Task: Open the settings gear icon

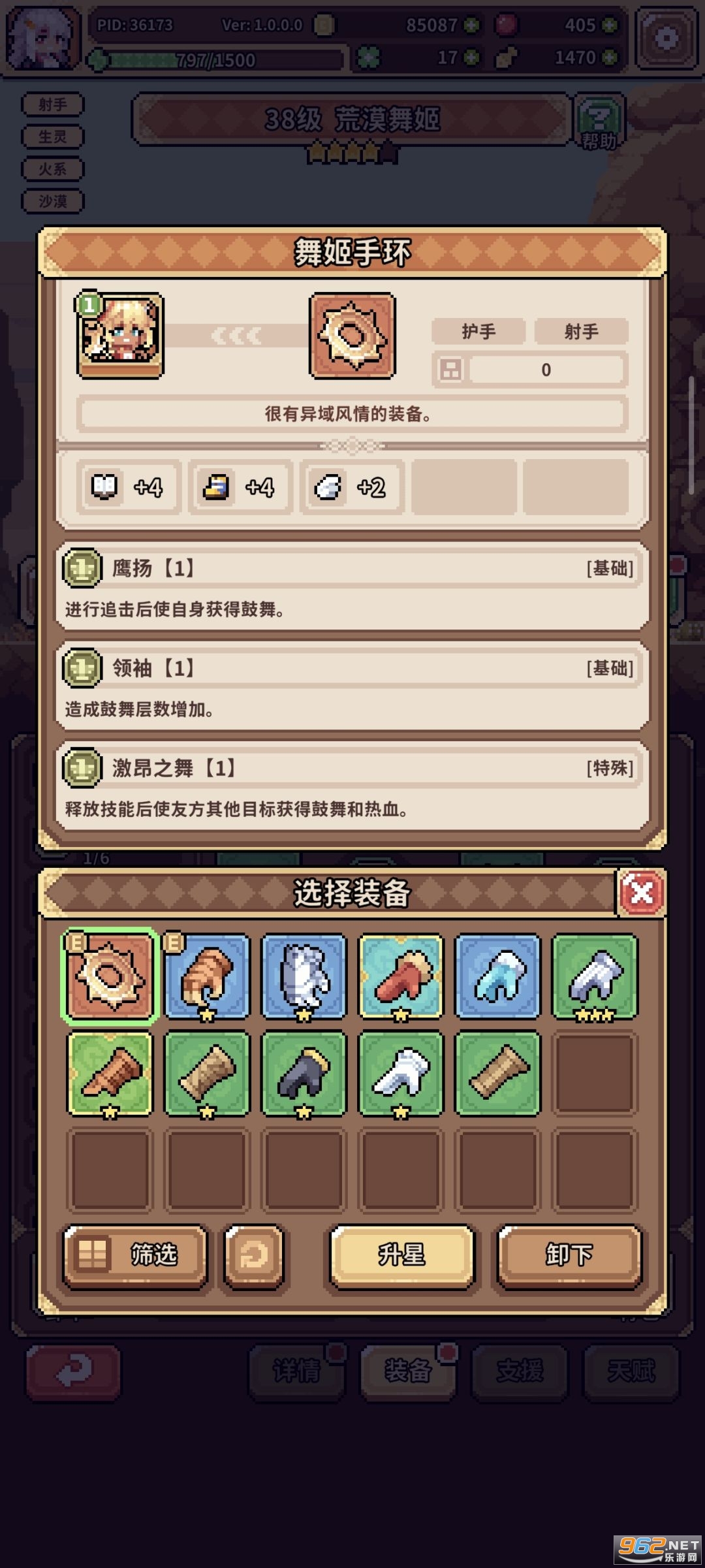Action: tap(666, 39)
